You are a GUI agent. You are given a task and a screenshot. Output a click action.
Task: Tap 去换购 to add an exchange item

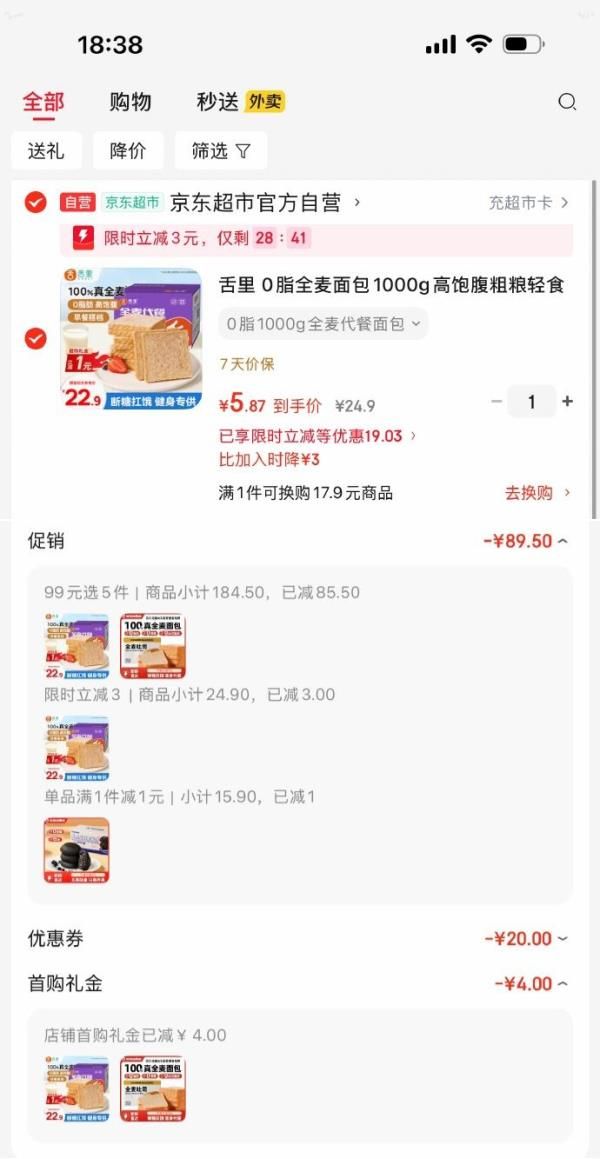537,493
